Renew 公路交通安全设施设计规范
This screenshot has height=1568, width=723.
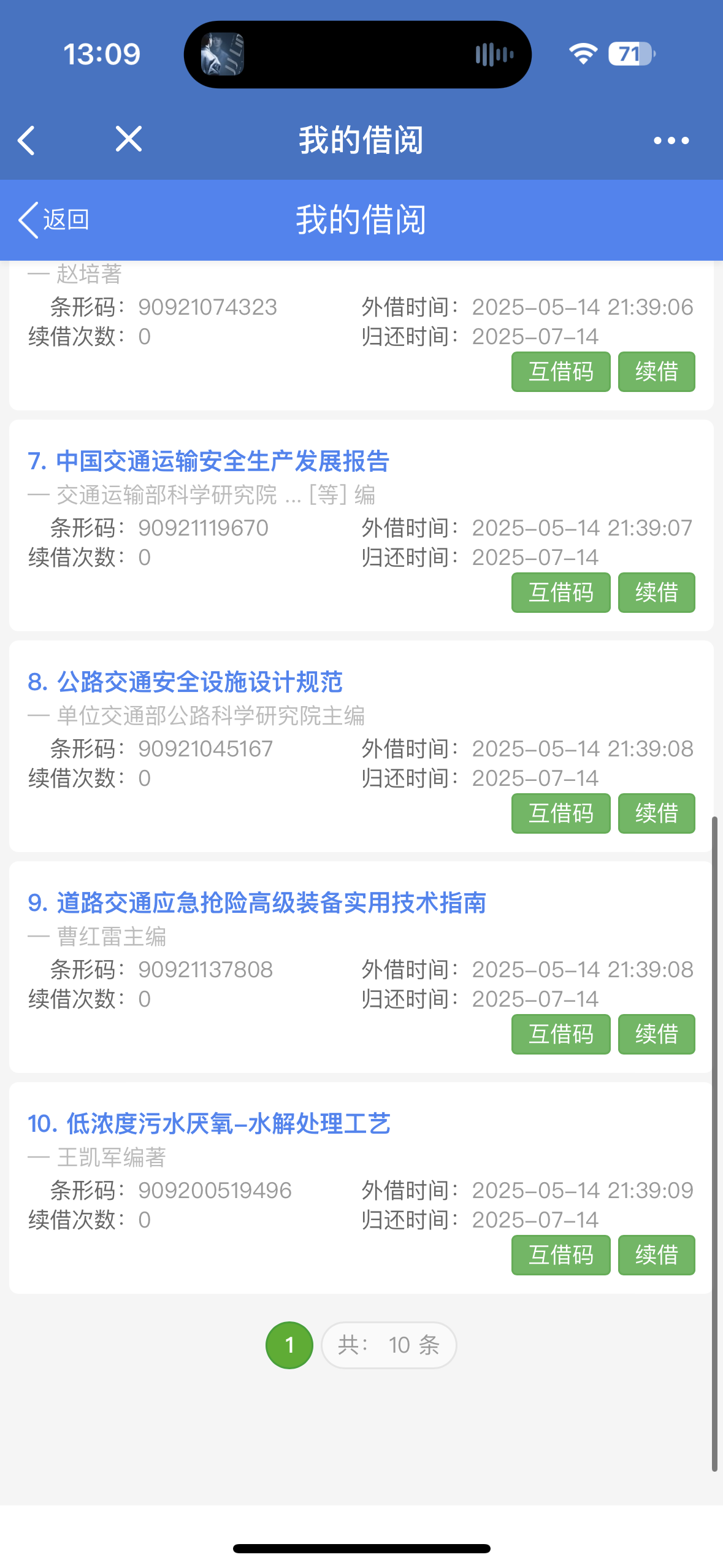point(656,813)
